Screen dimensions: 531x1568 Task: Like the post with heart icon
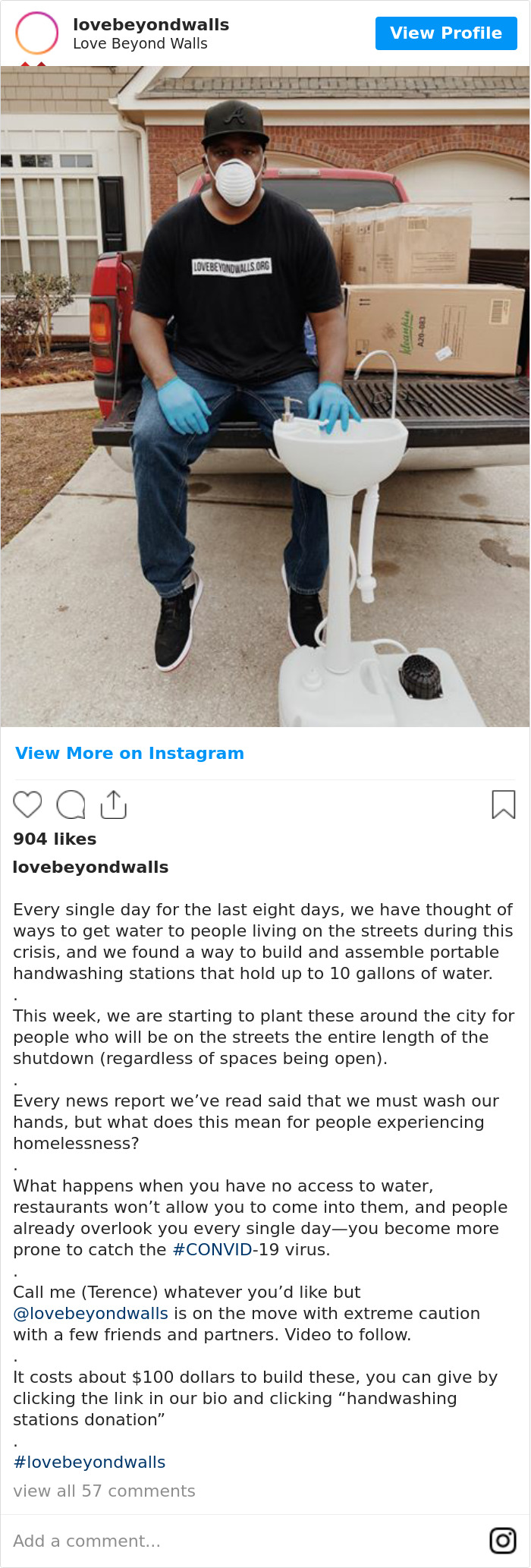pyautogui.click(x=28, y=804)
